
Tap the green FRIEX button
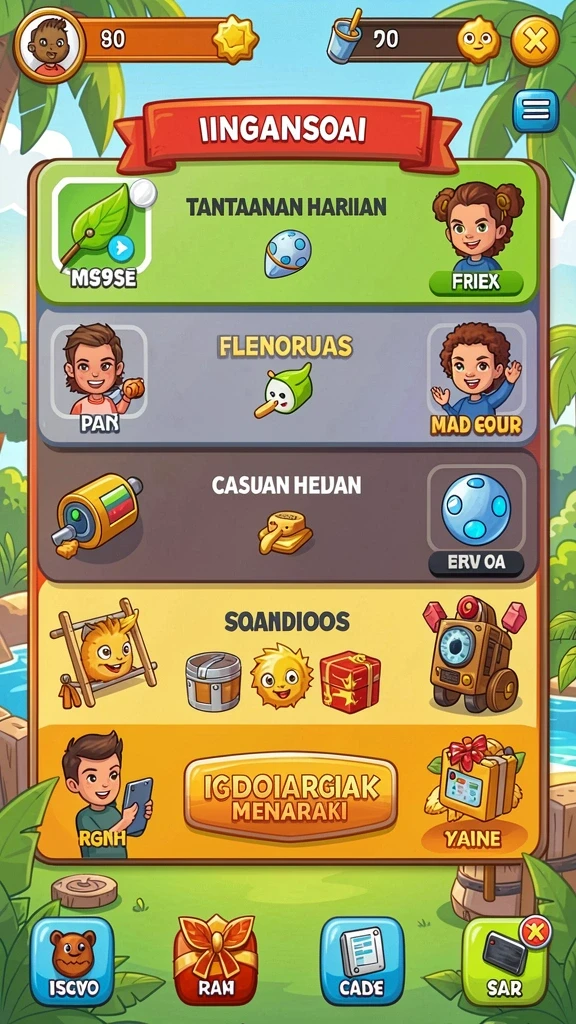click(476, 282)
